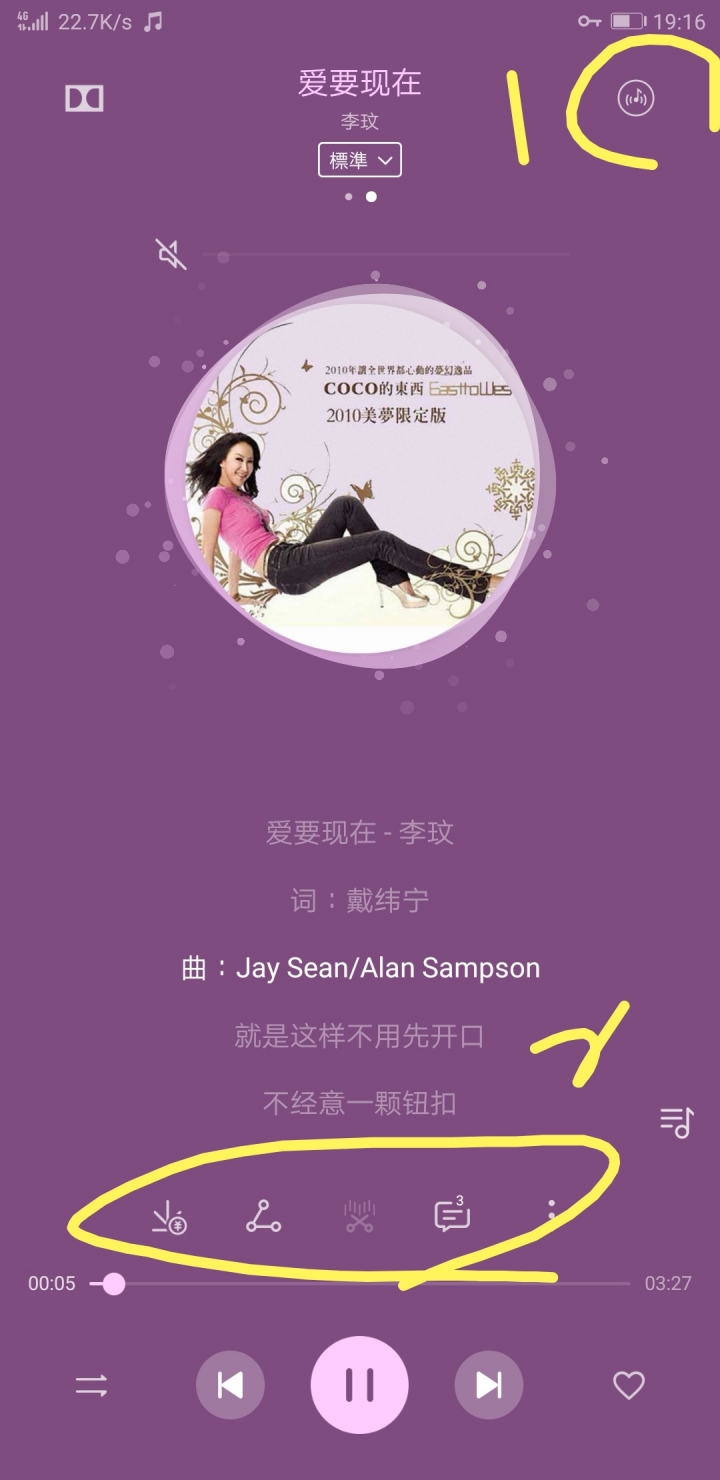720x1480 pixels.
Task: Open the Dolby sound effect settings
Action: (x=85, y=98)
